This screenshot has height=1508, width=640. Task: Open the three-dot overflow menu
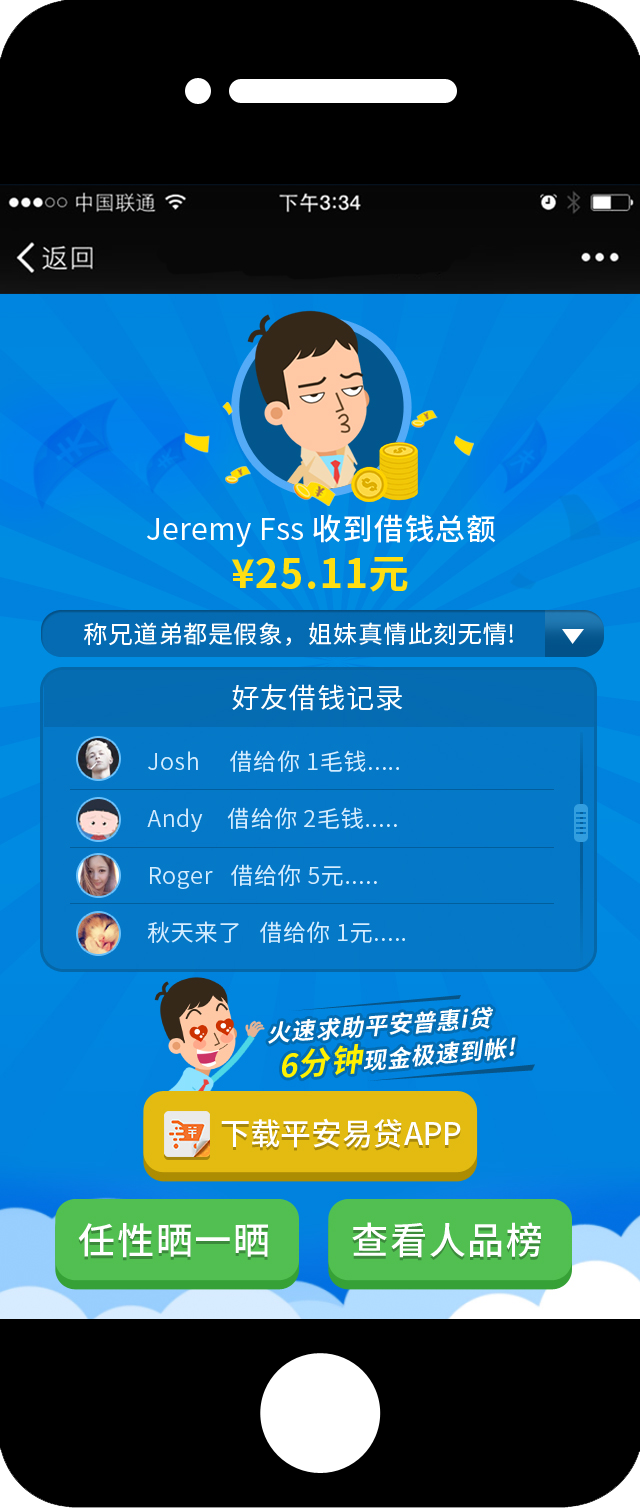pyautogui.click(x=600, y=258)
